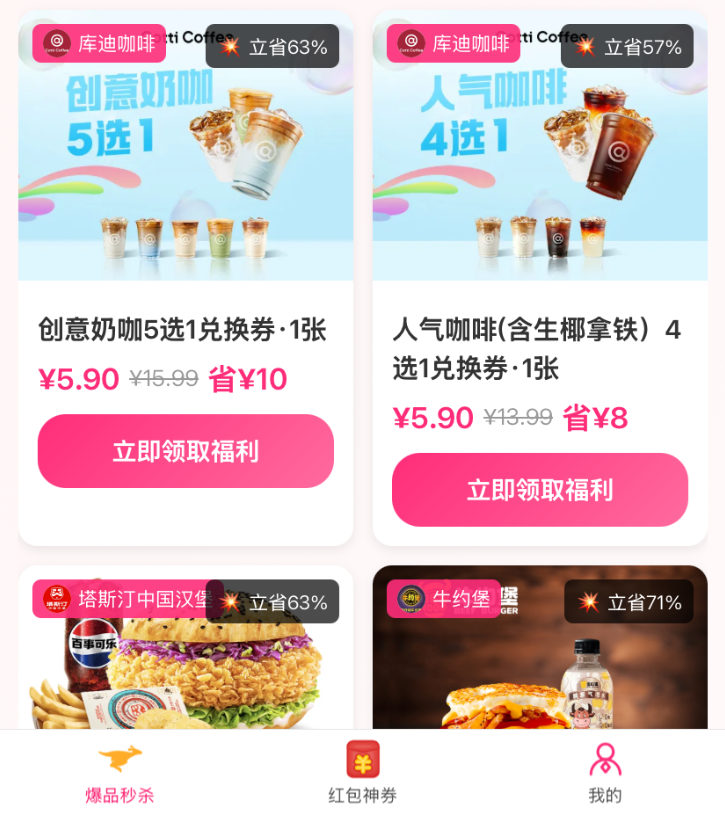The width and height of the screenshot is (725, 820).
Task: Go to the 我的 tab
Action: (x=604, y=774)
